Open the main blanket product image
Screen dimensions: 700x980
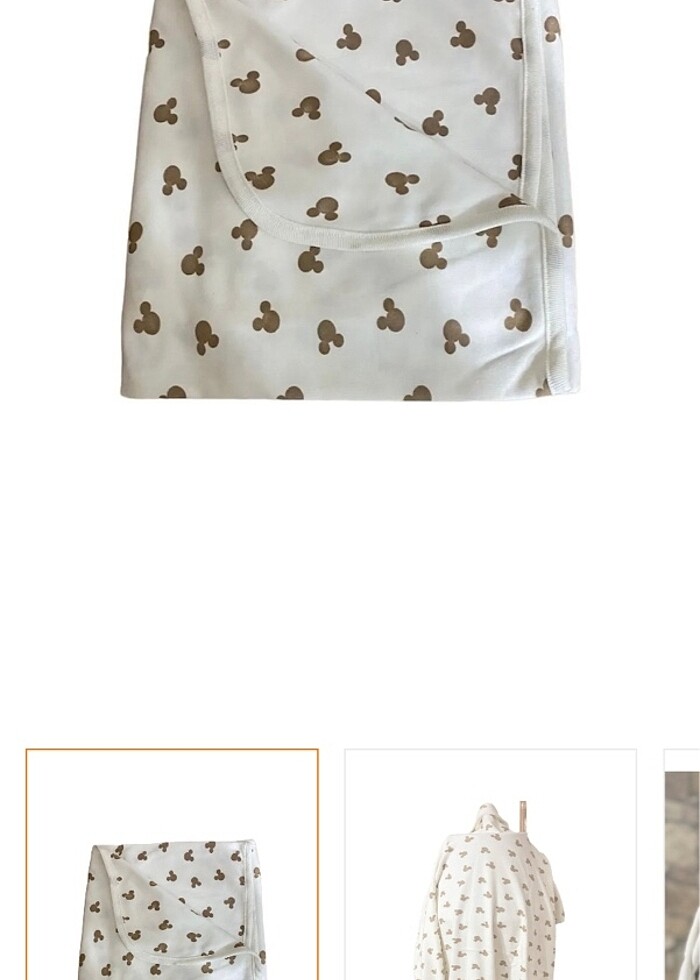click(348, 200)
